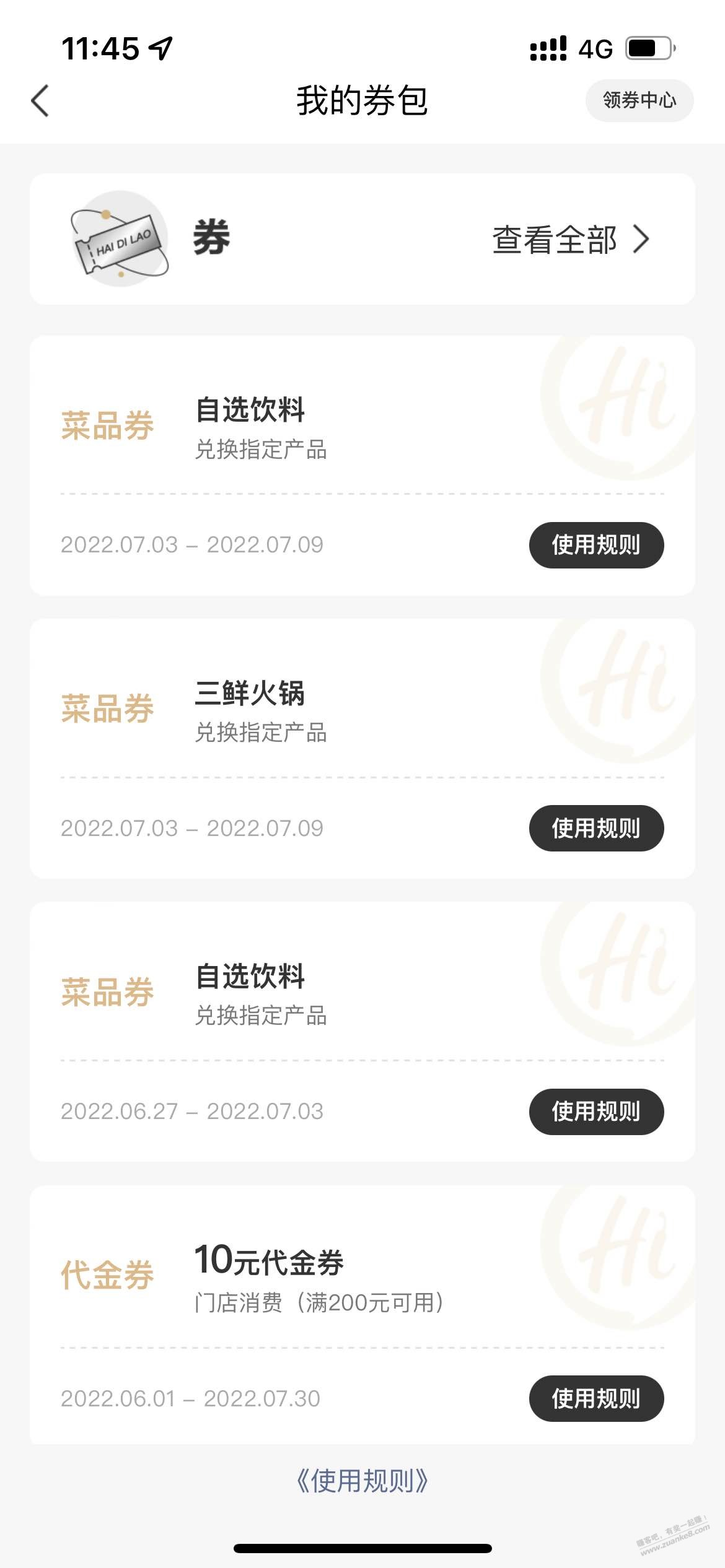
Task: Tap 查看全部 to view all coupons
Action: [570, 240]
